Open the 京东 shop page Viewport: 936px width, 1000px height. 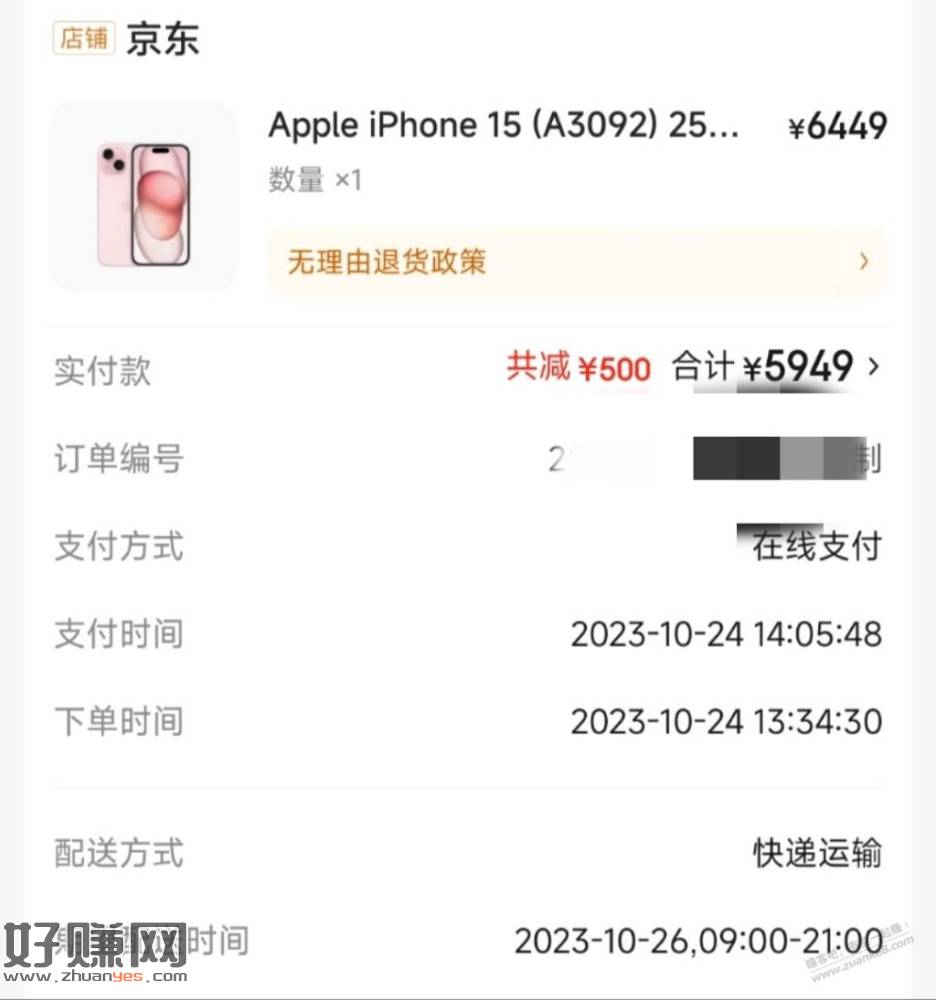click(162, 40)
